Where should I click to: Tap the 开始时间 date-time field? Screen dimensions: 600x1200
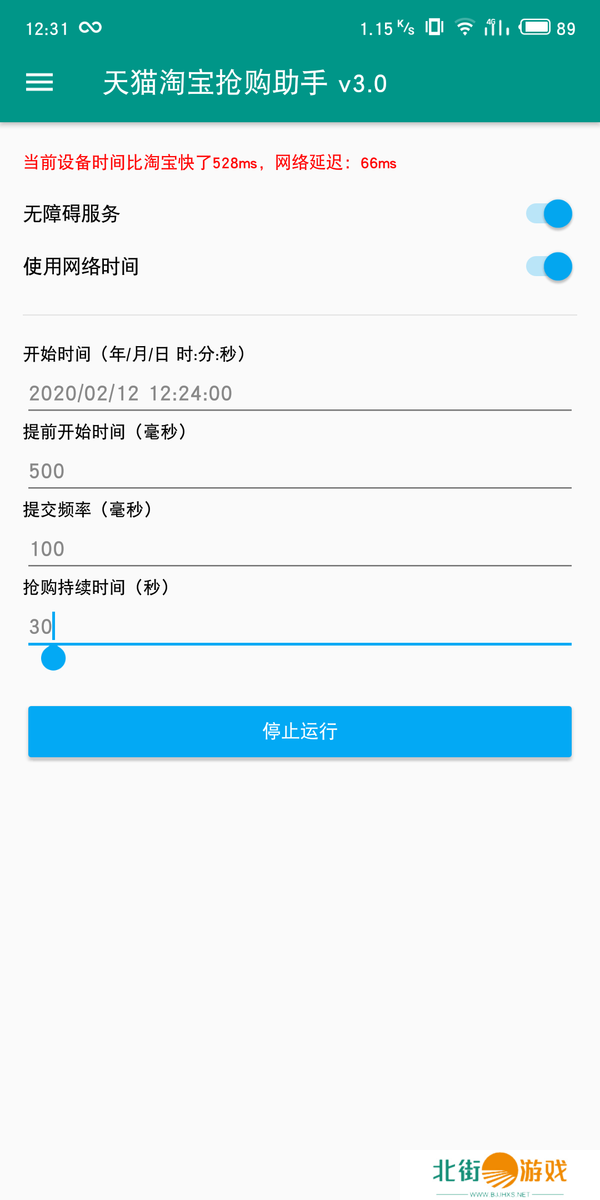pos(299,393)
